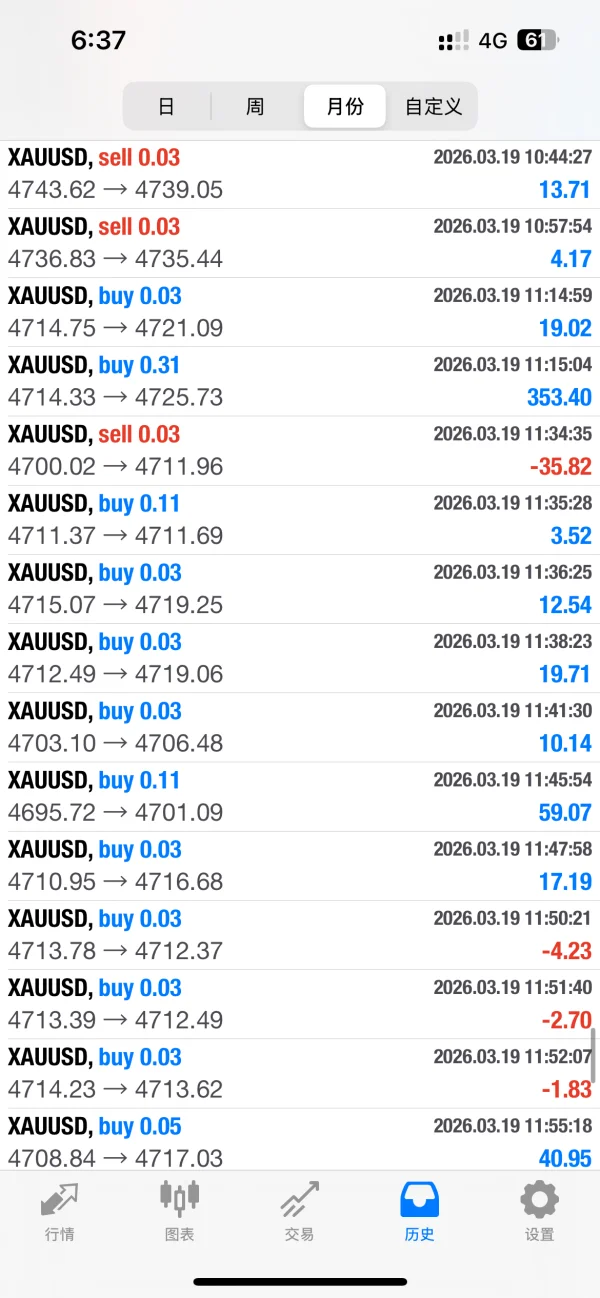Select the 周 (week) period tab
The height and width of the screenshot is (1298, 600).
[255, 106]
